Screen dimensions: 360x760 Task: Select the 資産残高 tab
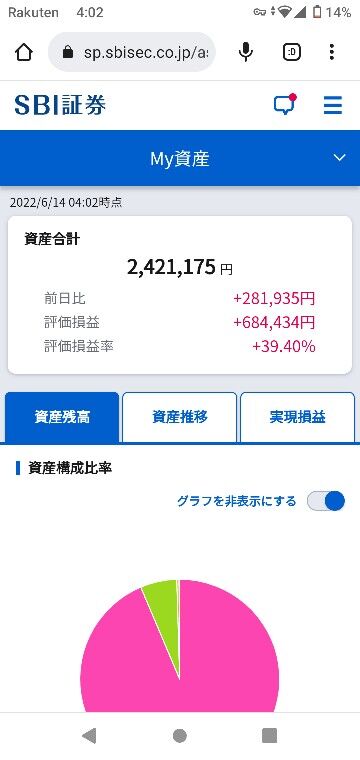pyautogui.click(x=62, y=417)
